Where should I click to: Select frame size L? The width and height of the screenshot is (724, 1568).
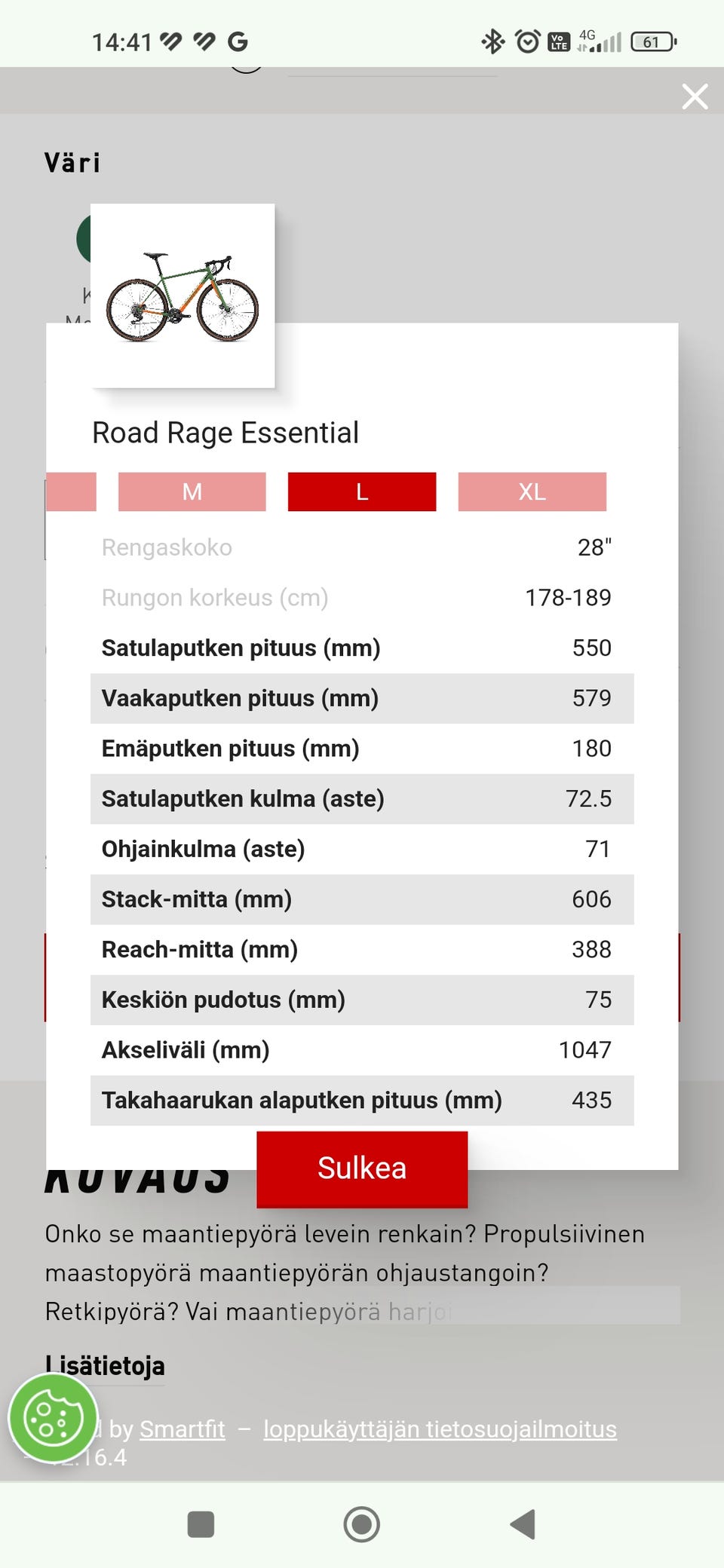[x=362, y=492]
